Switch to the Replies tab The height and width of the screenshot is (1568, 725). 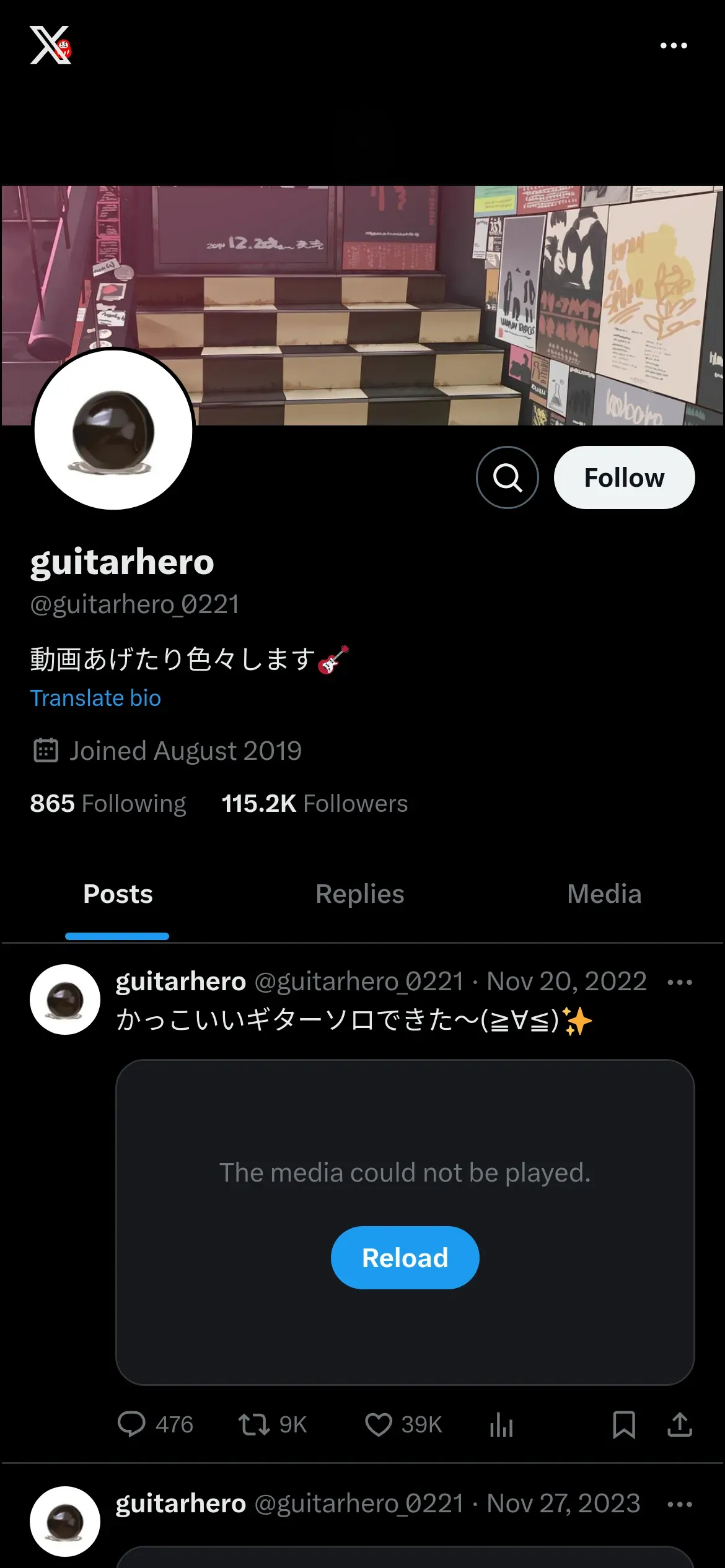359,894
